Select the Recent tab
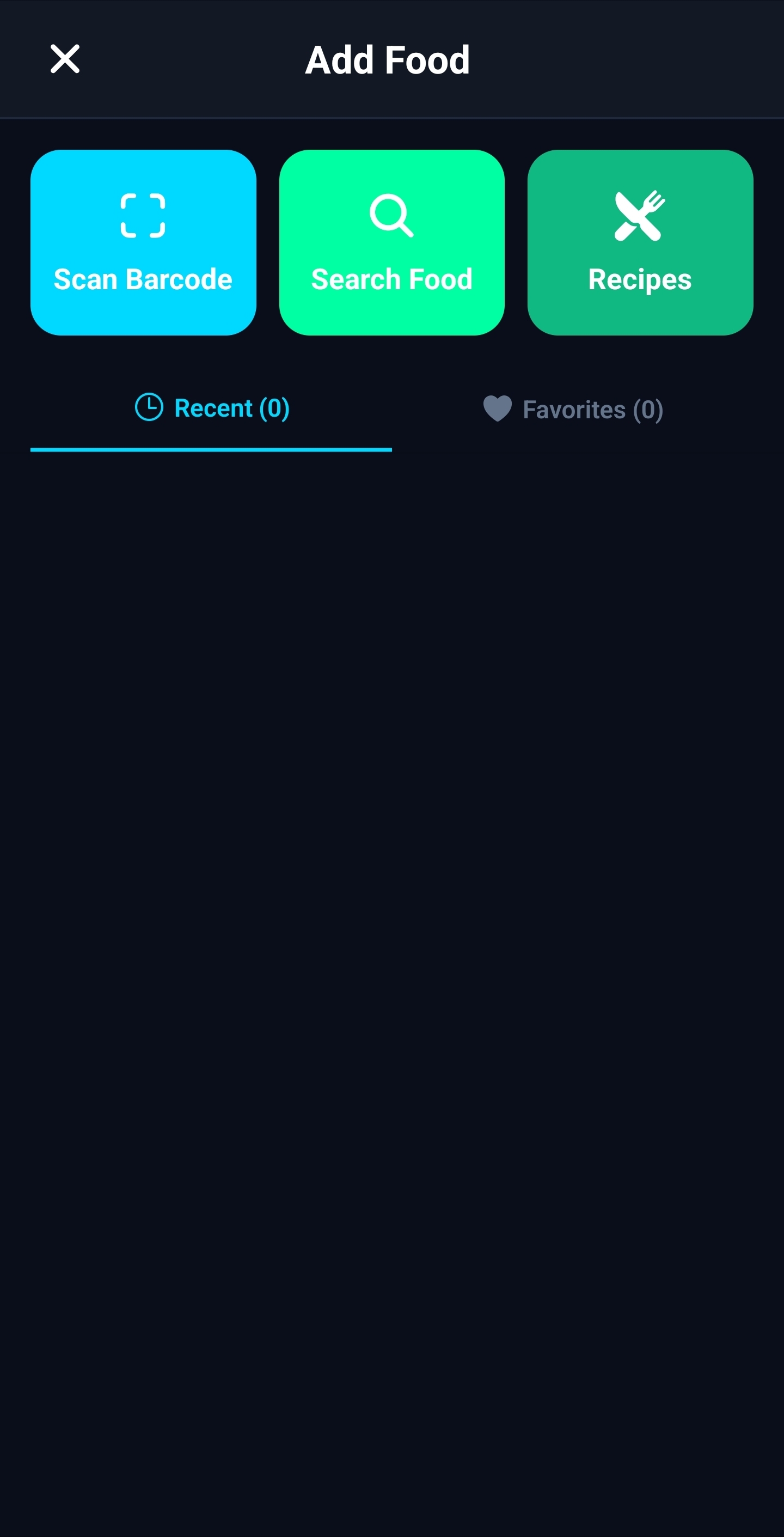Image resolution: width=784 pixels, height=1537 pixels. pyautogui.click(x=212, y=410)
